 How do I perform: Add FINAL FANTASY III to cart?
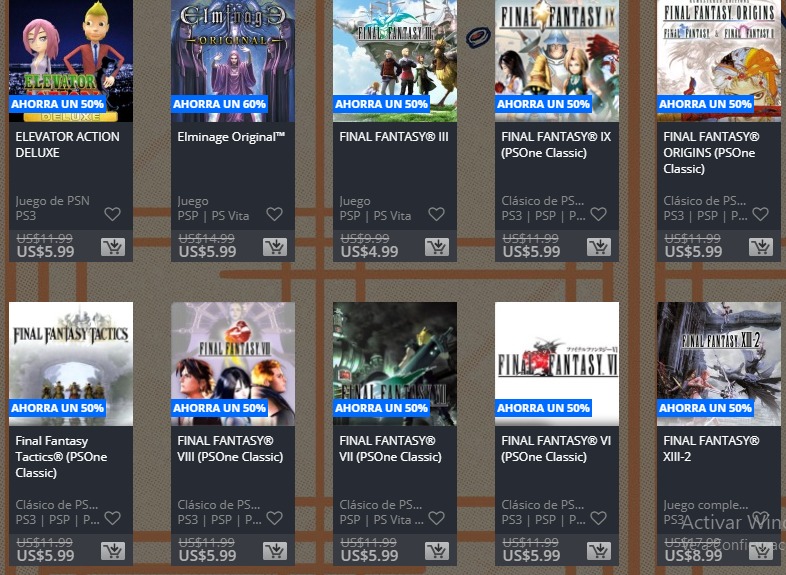pyautogui.click(x=436, y=247)
